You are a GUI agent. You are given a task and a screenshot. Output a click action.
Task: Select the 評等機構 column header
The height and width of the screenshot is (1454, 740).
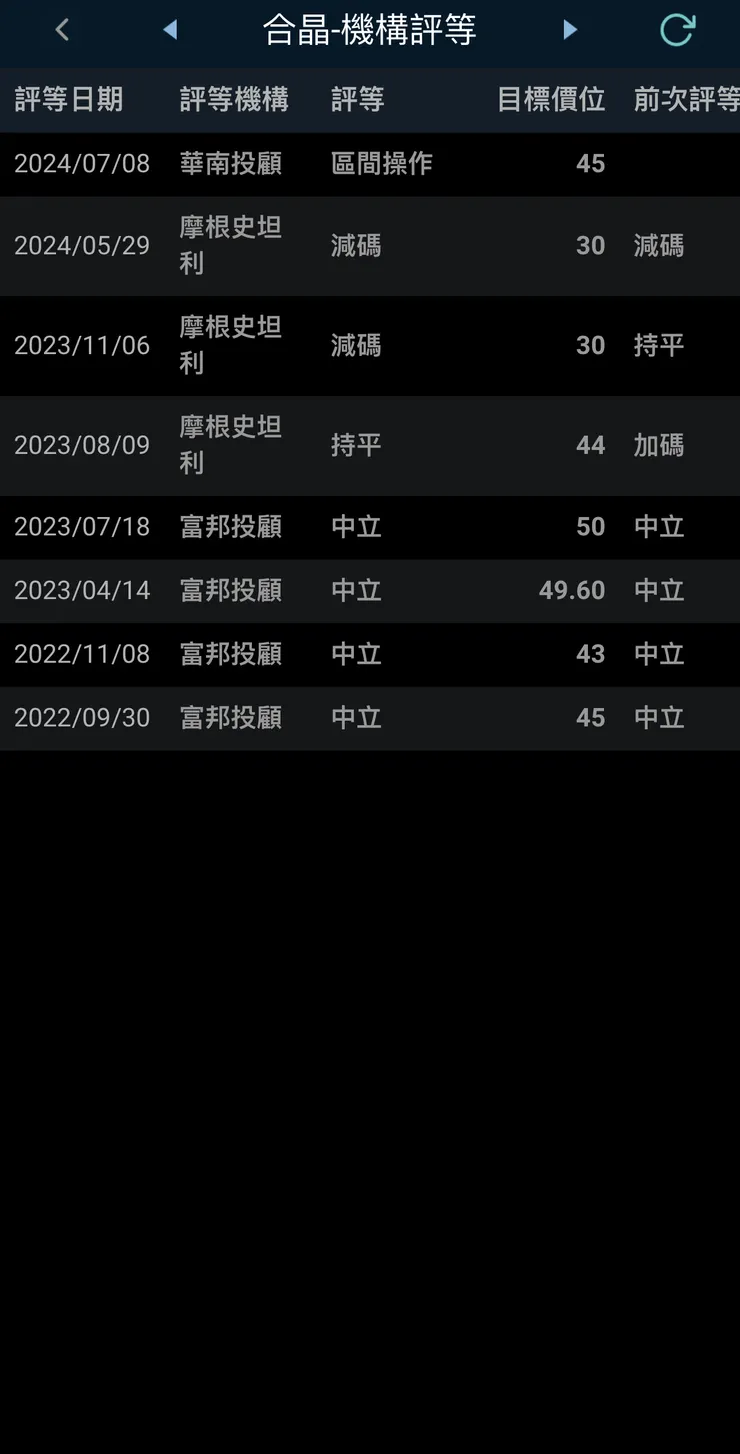click(x=233, y=99)
